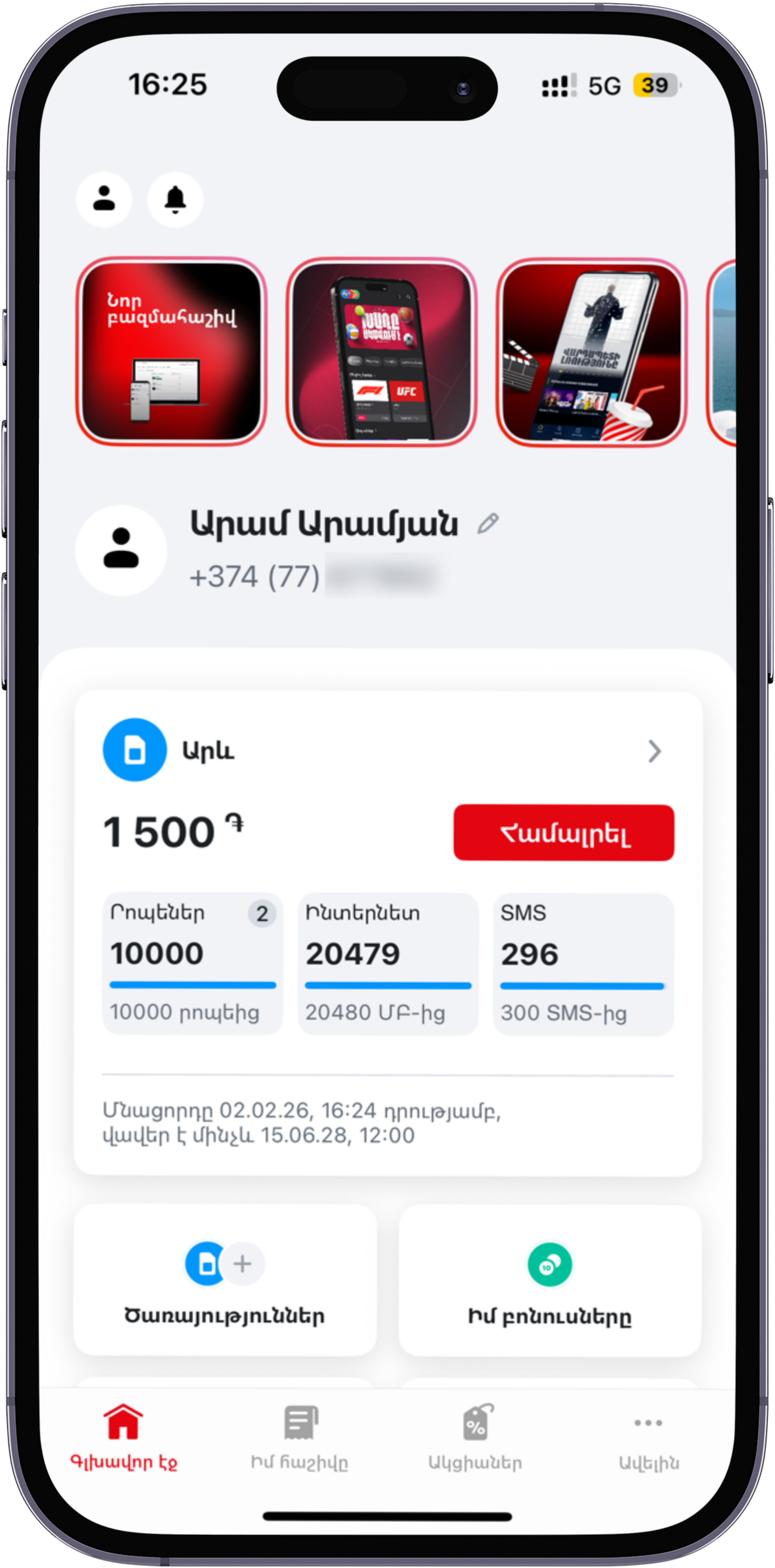View Ինտերնետ data balance card

coord(388,964)
